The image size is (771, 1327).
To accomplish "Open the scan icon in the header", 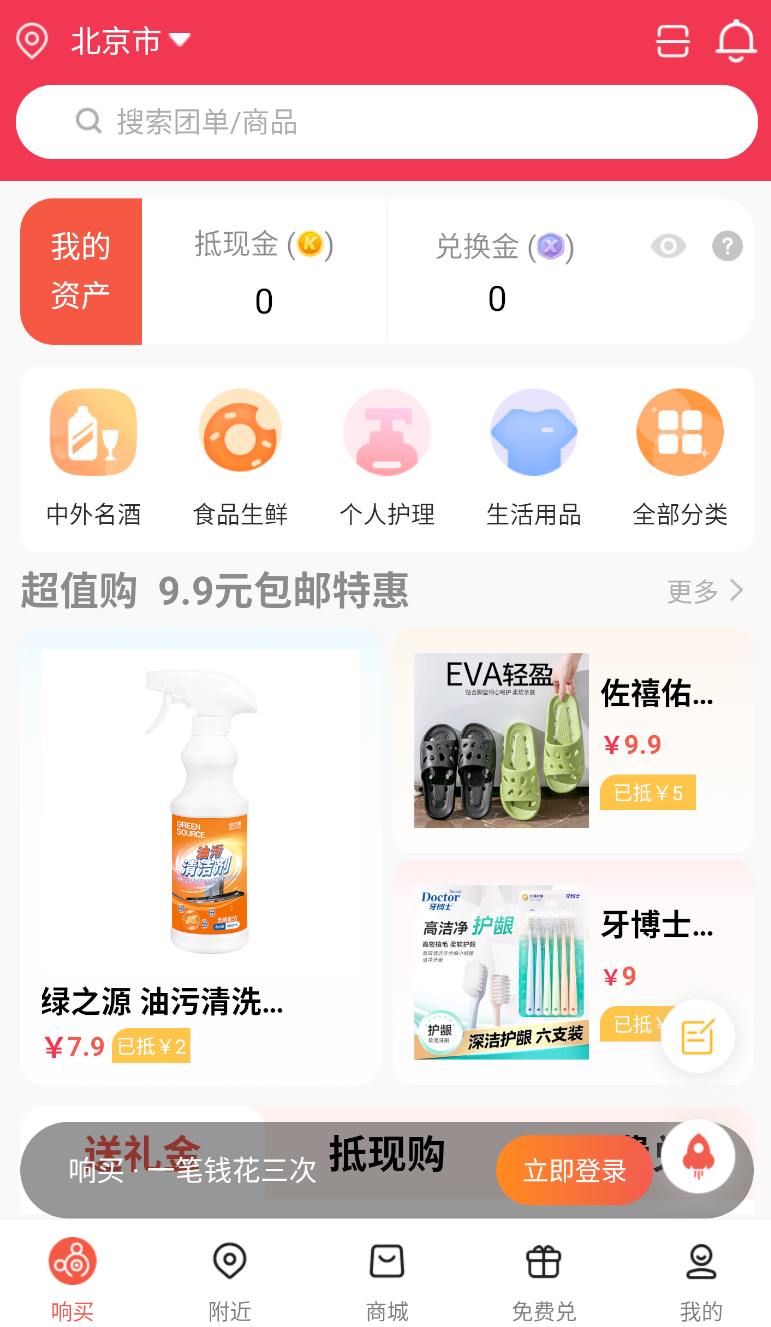I will pyautogui.click(x=672, y=41).
